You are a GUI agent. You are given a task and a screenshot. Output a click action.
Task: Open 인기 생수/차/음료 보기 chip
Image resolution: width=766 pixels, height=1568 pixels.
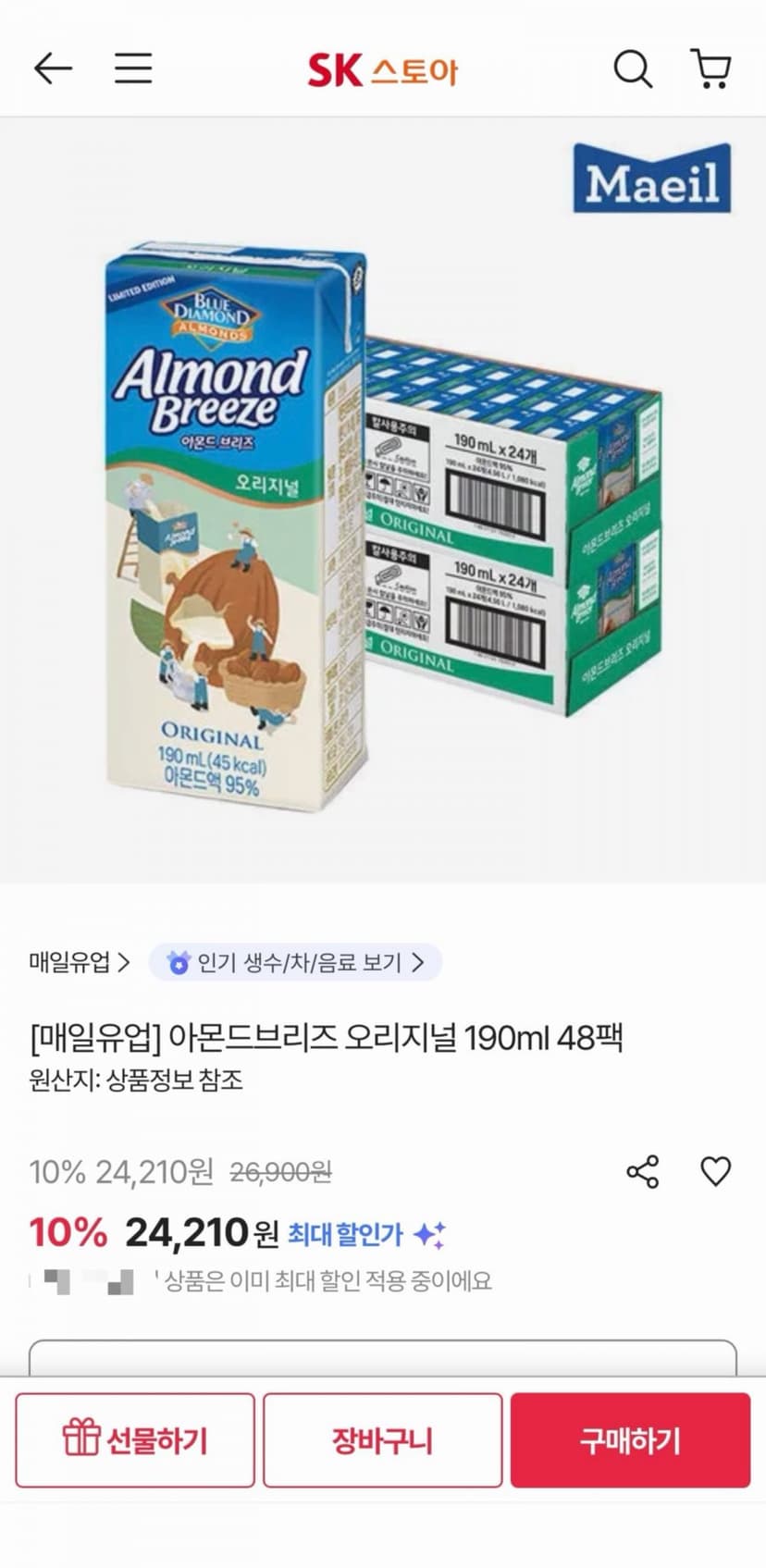point(295,963)
